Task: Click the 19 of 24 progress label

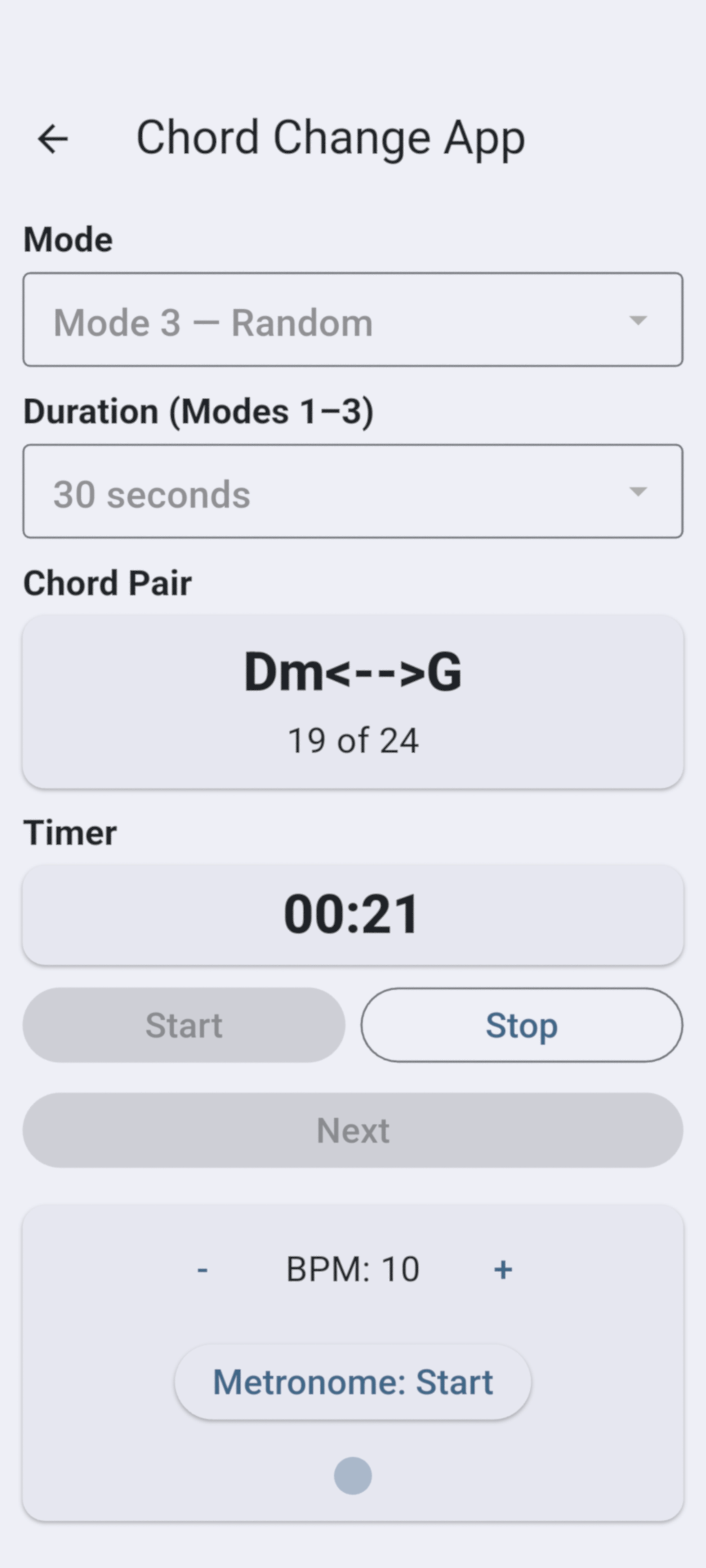Action: [x=353, y=740]
